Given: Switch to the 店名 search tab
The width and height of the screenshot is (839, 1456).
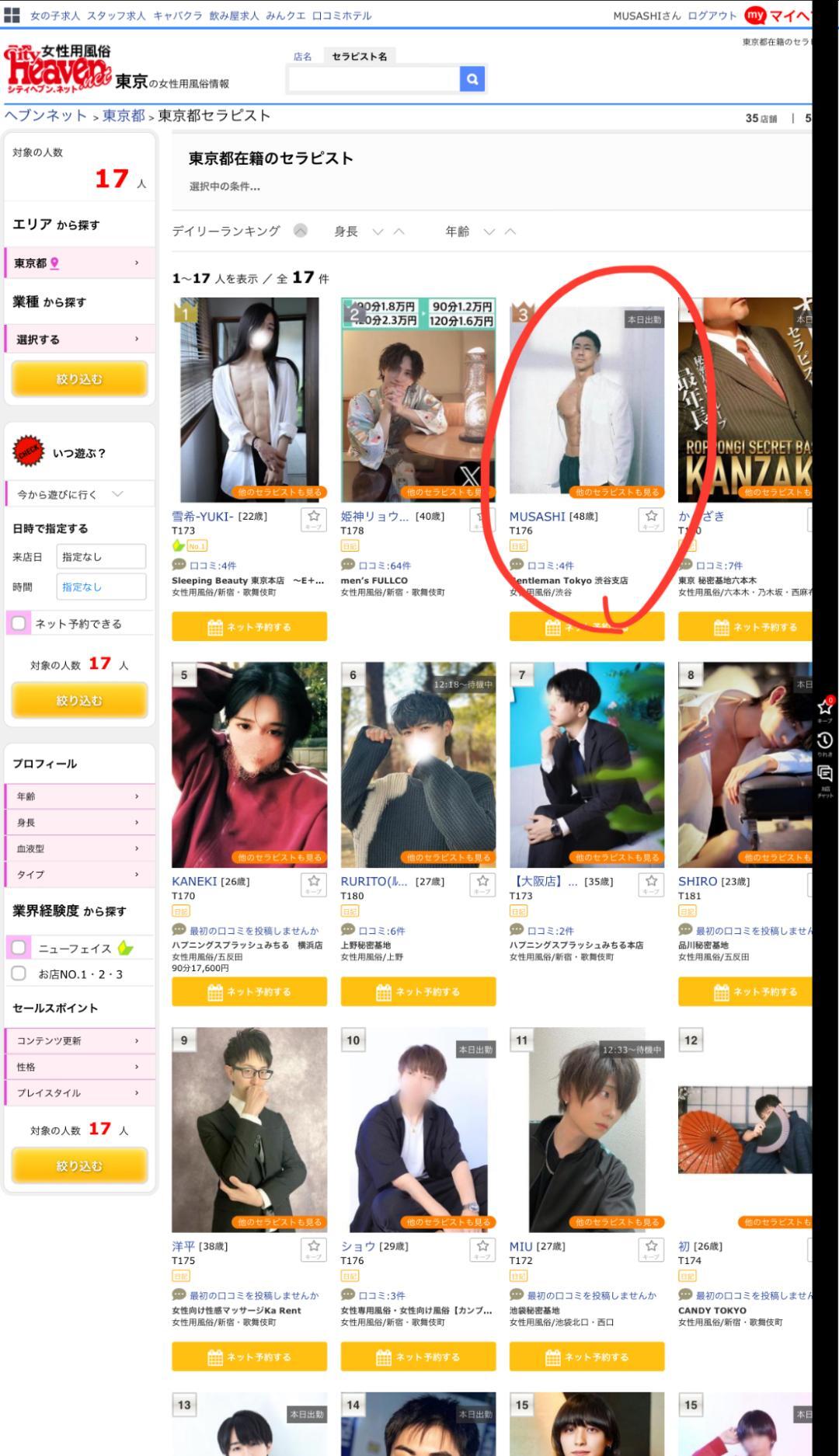Looking at the screenshot, I should coord(302,57).
